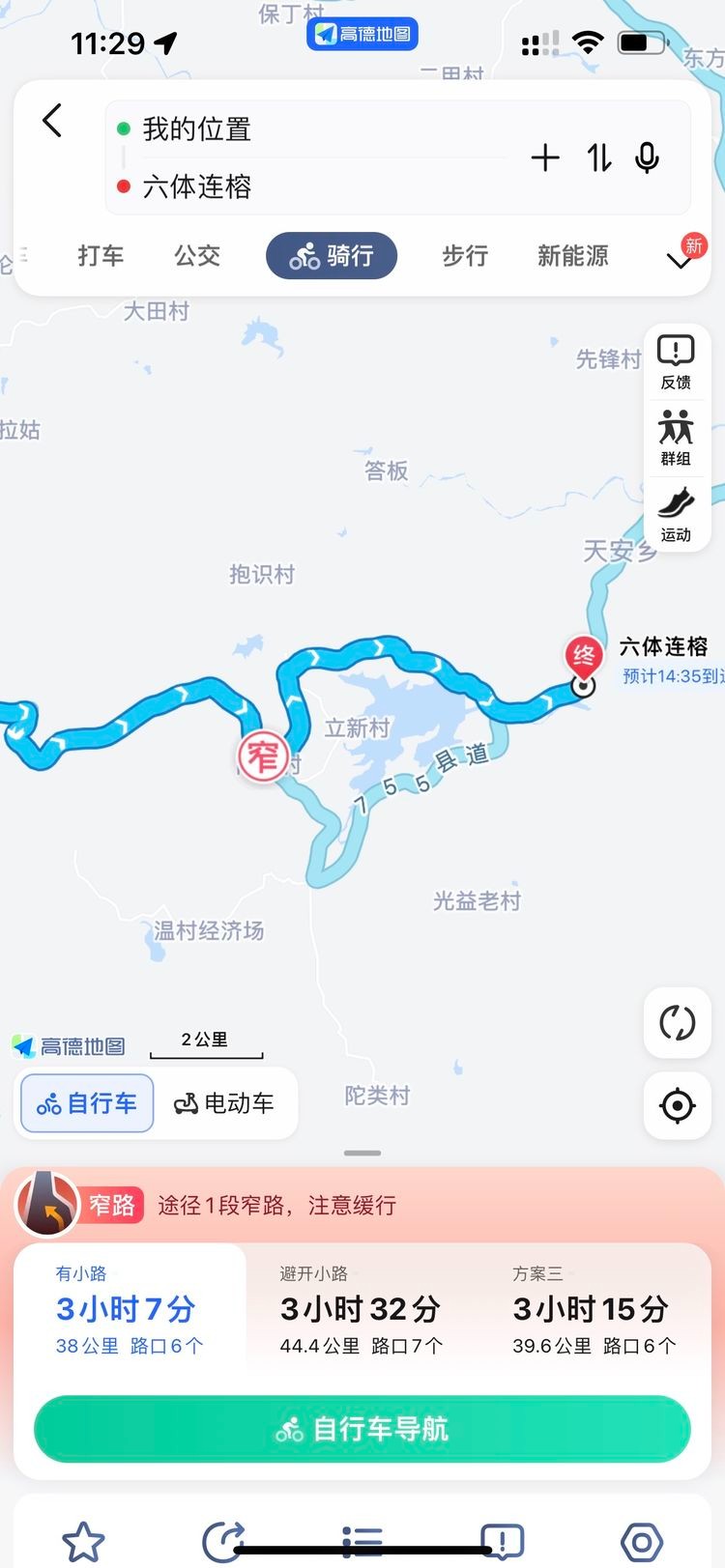Screen dimensions: 725x1568
Task: Open 反馈 feedback on the map
Action: pos(676,361)
